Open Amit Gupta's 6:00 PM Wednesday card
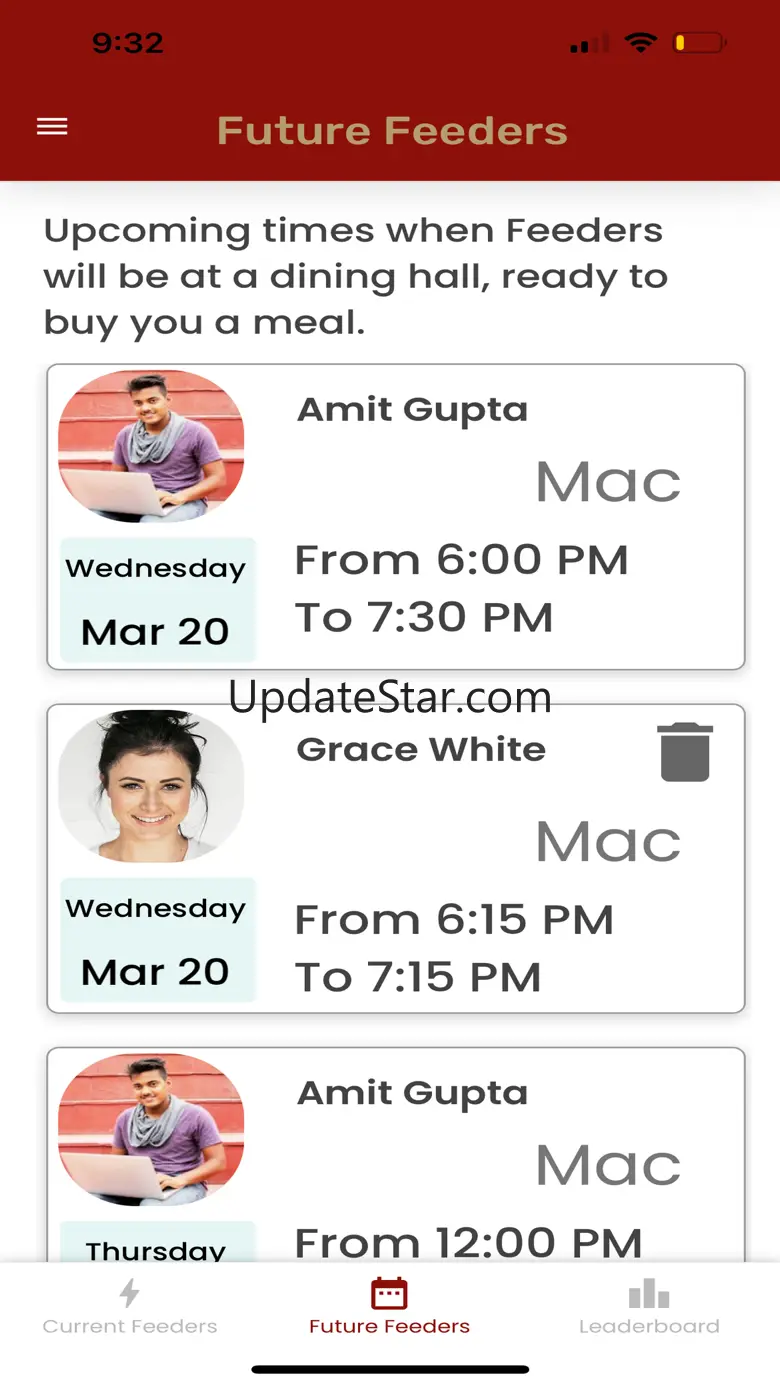Viewport: 780px width, 1387px height. point(396,516)
